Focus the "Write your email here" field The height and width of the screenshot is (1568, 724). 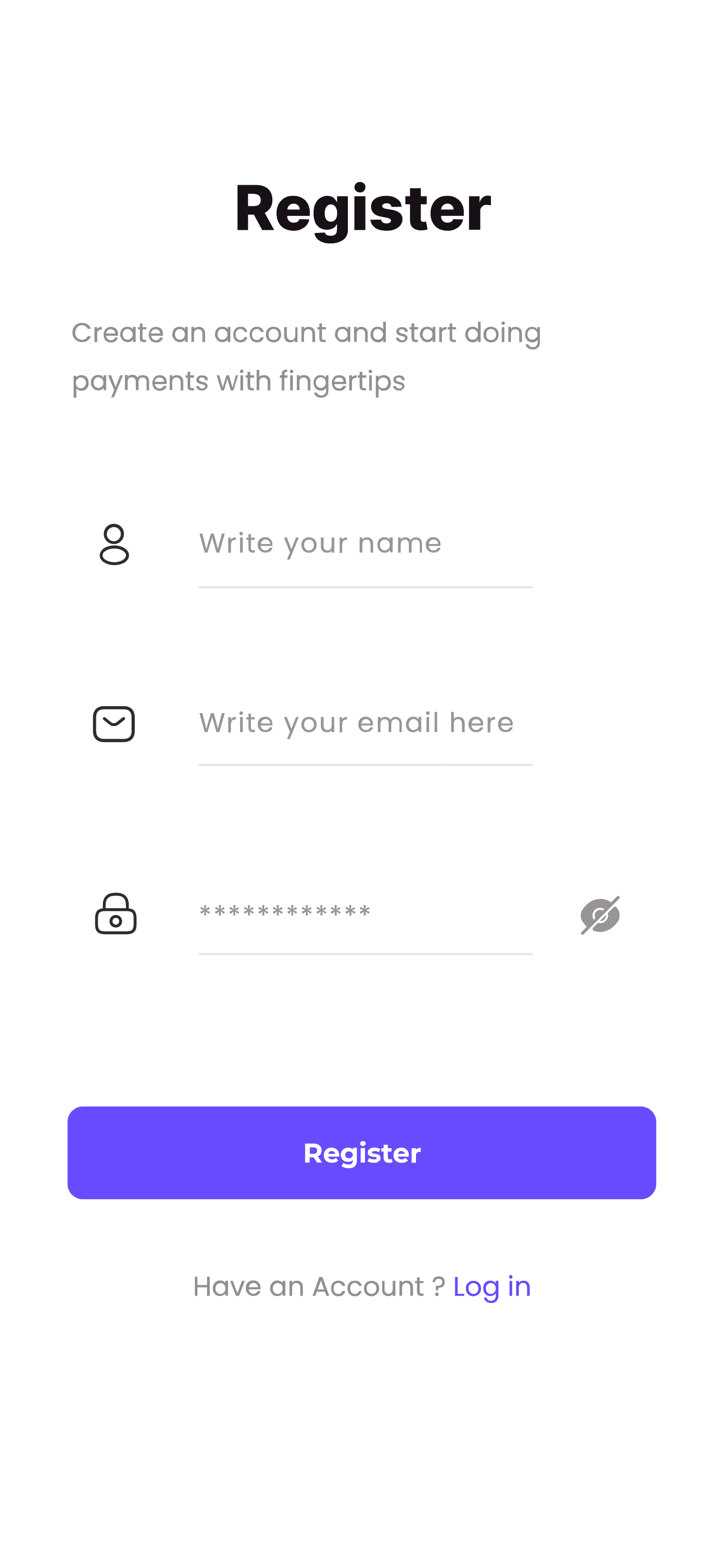pos(365,723)
